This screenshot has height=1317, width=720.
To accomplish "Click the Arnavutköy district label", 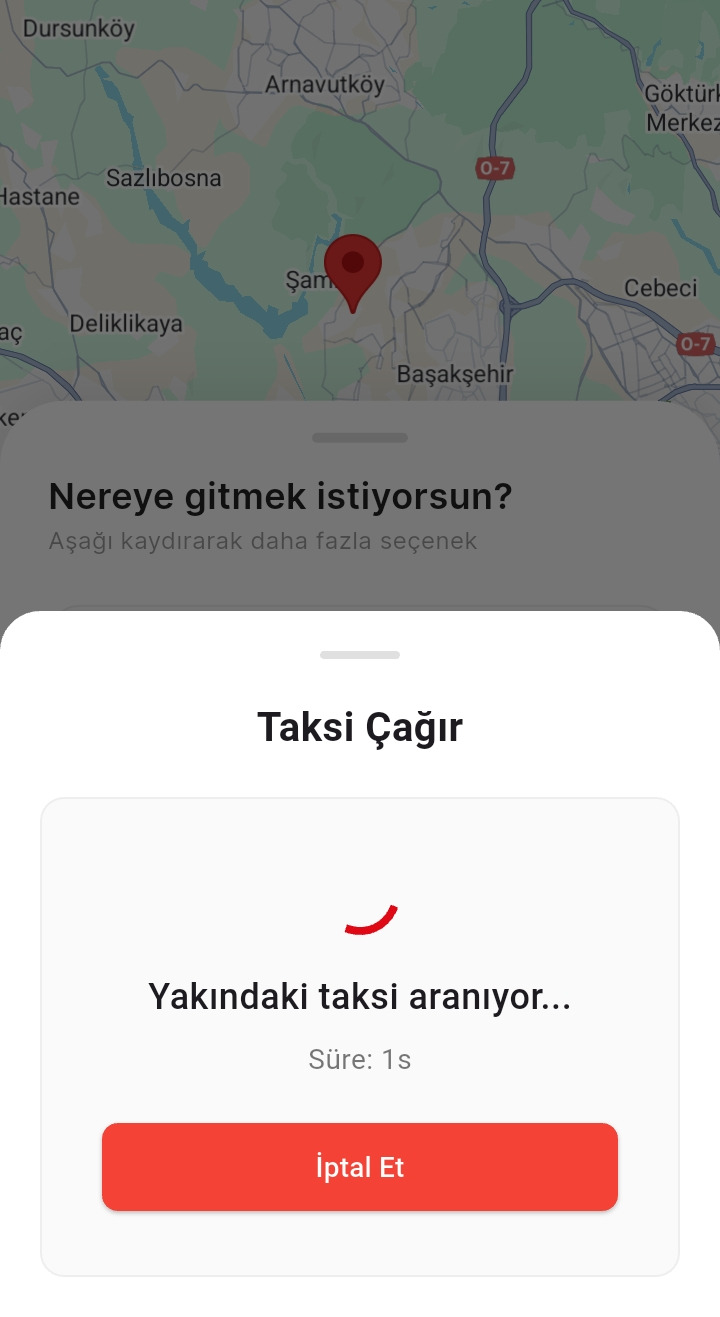I will point(324,86).
